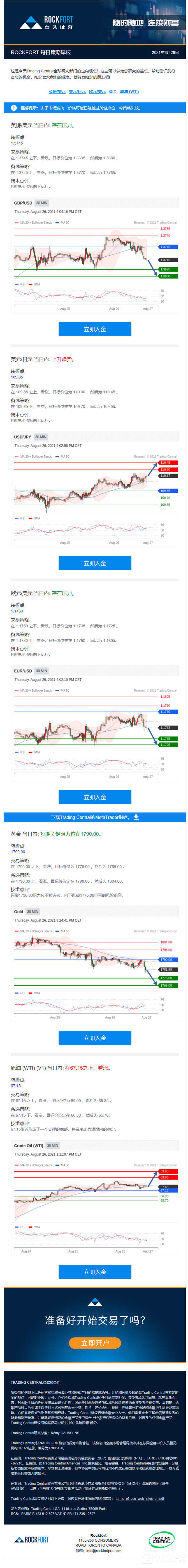Image resolution: width=188 pixels, height=1568 pixels.
Task: Open the 美元/日元 link
Action: (77, 91)
